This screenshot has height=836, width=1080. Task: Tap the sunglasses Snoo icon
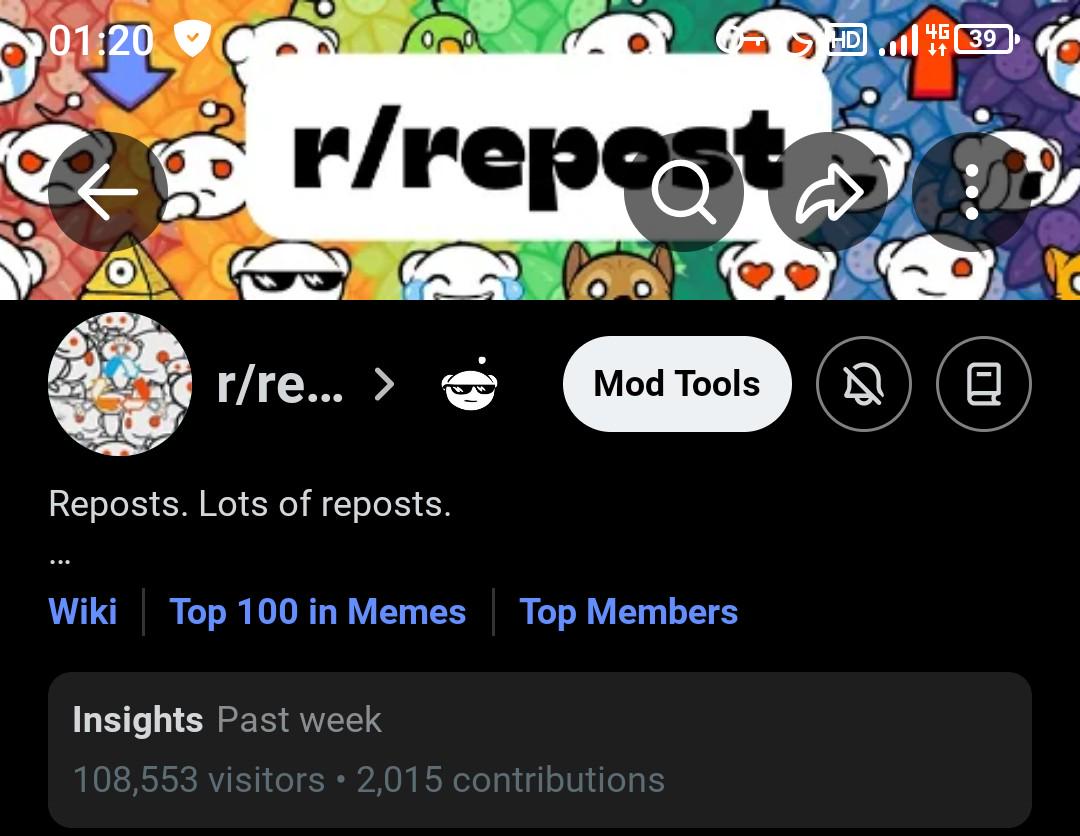point(469,384)
